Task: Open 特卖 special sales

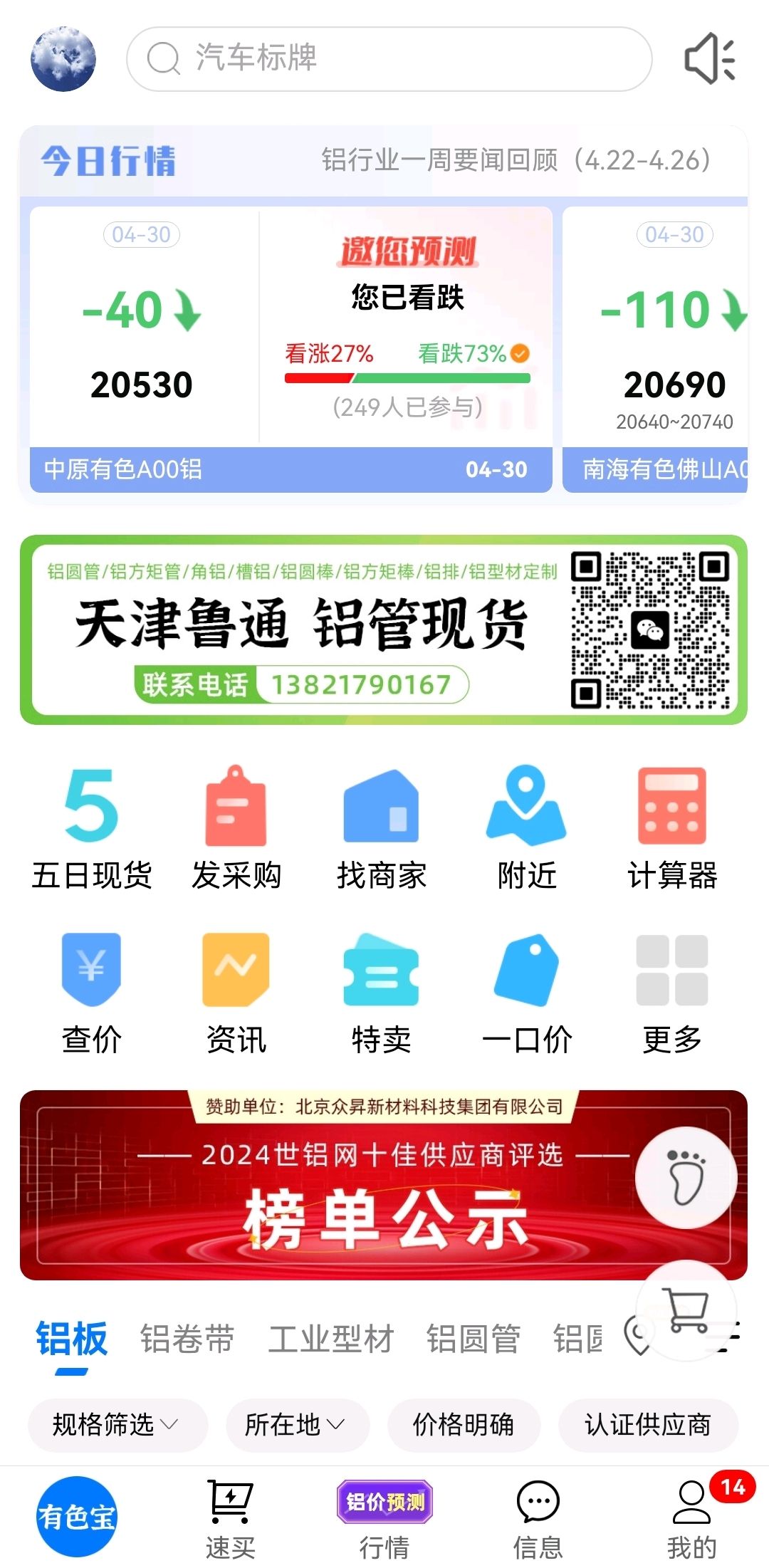Action: tap(382, 994)
